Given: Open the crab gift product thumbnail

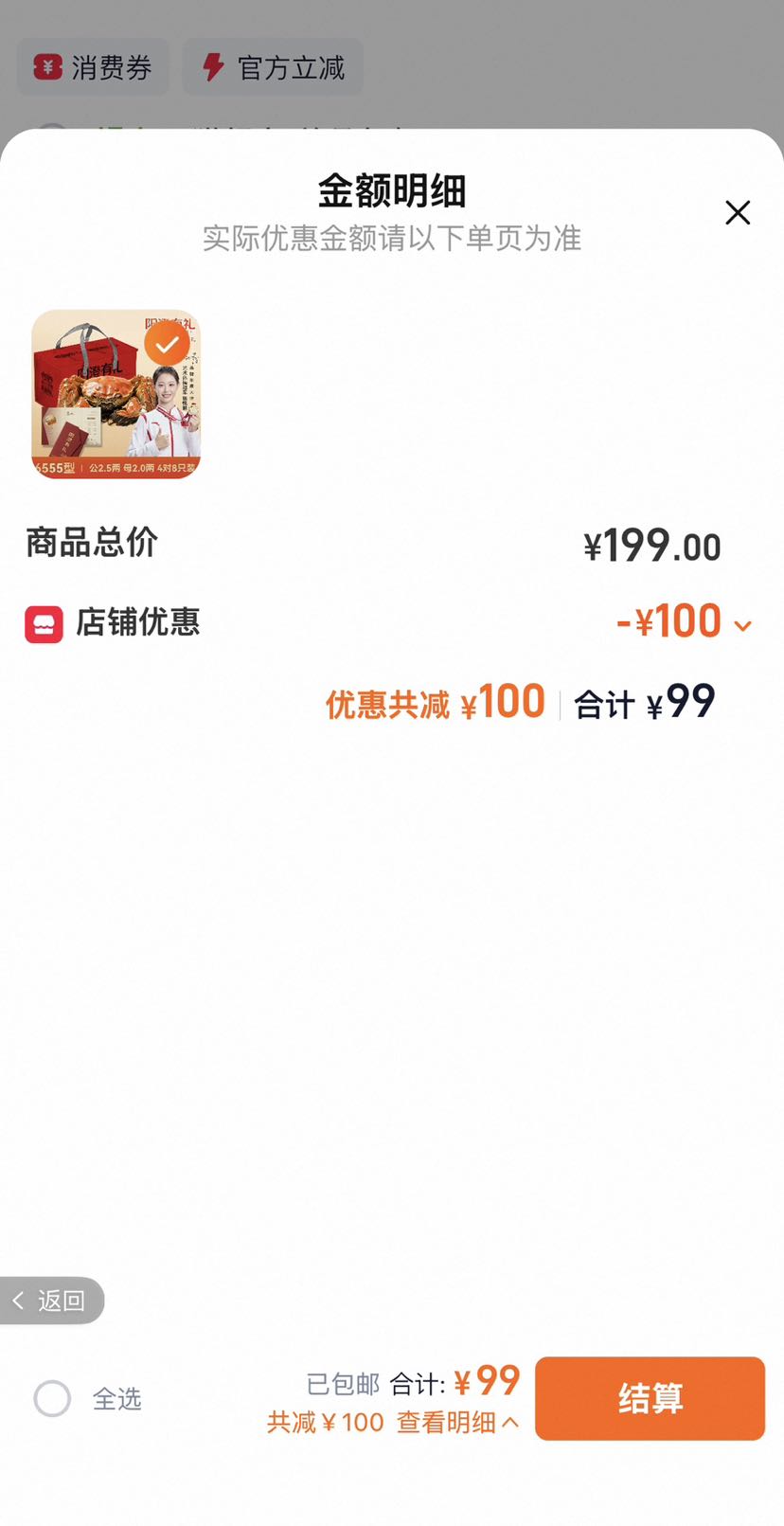Looking at the screenshot, I should [x=116, y=394].
